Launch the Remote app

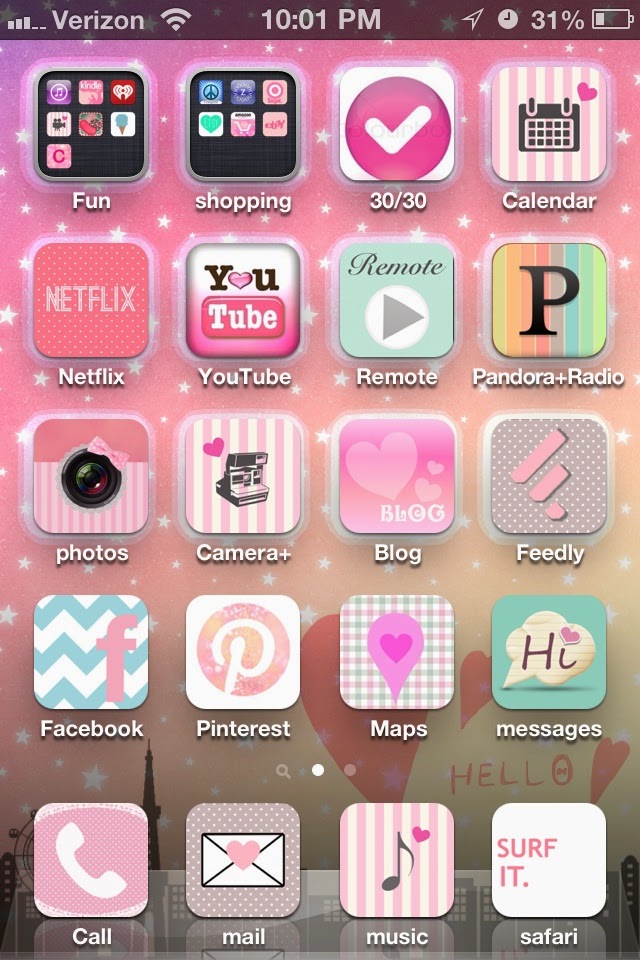coord(397,300)
